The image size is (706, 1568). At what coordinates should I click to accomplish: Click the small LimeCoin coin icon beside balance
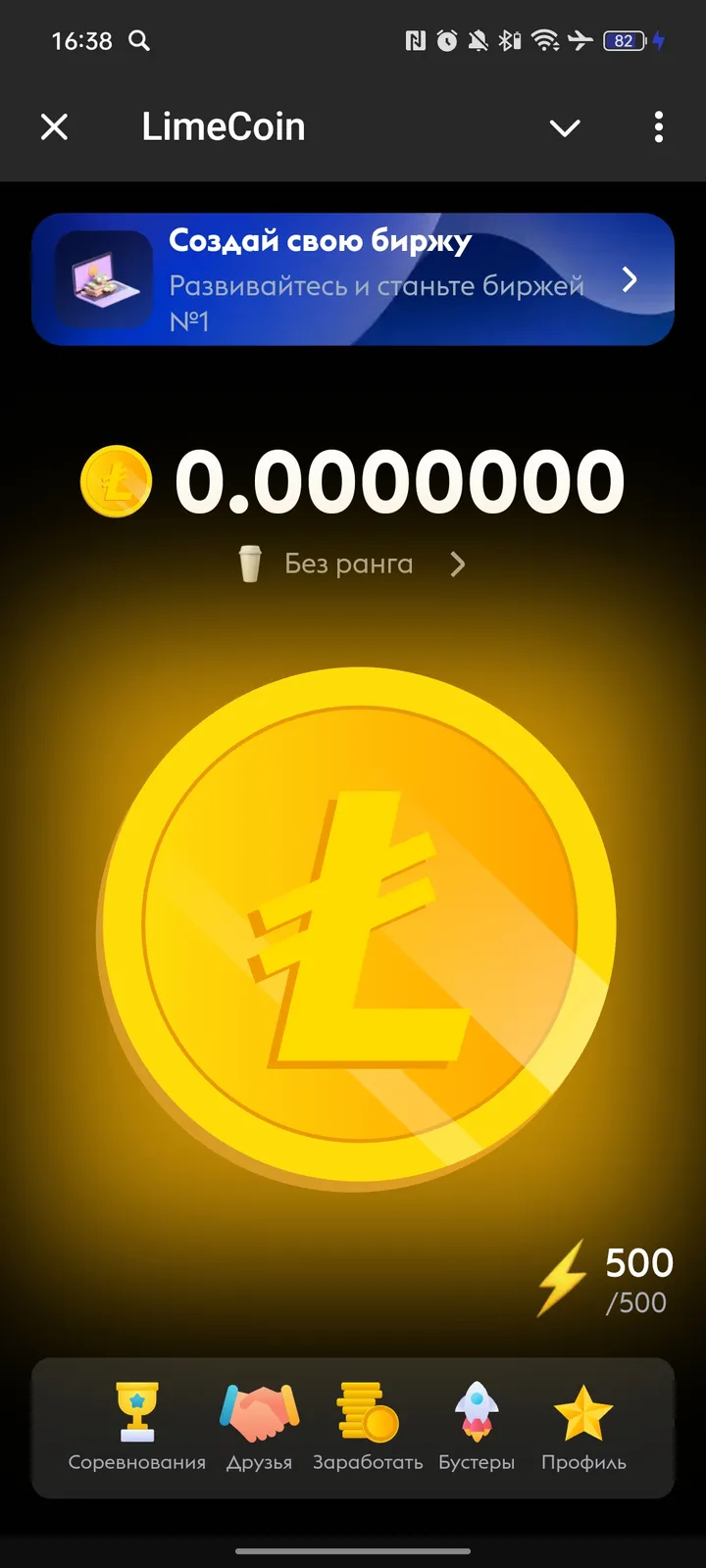(114, 481)
